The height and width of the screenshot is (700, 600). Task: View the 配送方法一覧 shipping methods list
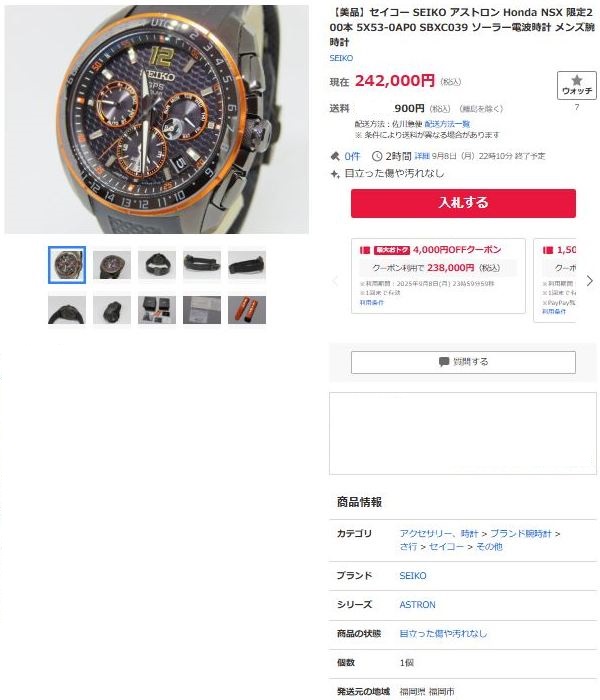[447, 123]
